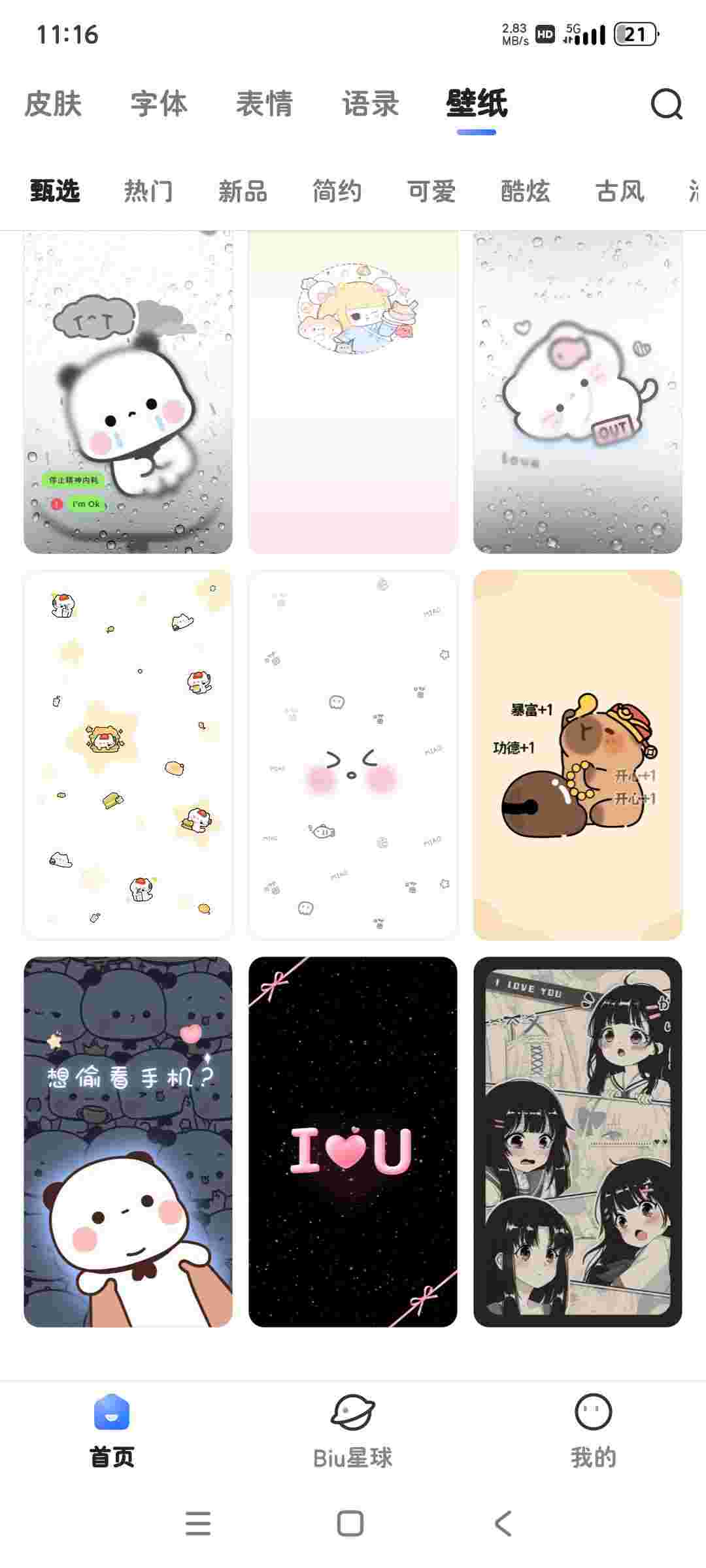The height and width of the screenshot is (1568, 706).
Task: Tap the system back button
Action: [503, 1524]
